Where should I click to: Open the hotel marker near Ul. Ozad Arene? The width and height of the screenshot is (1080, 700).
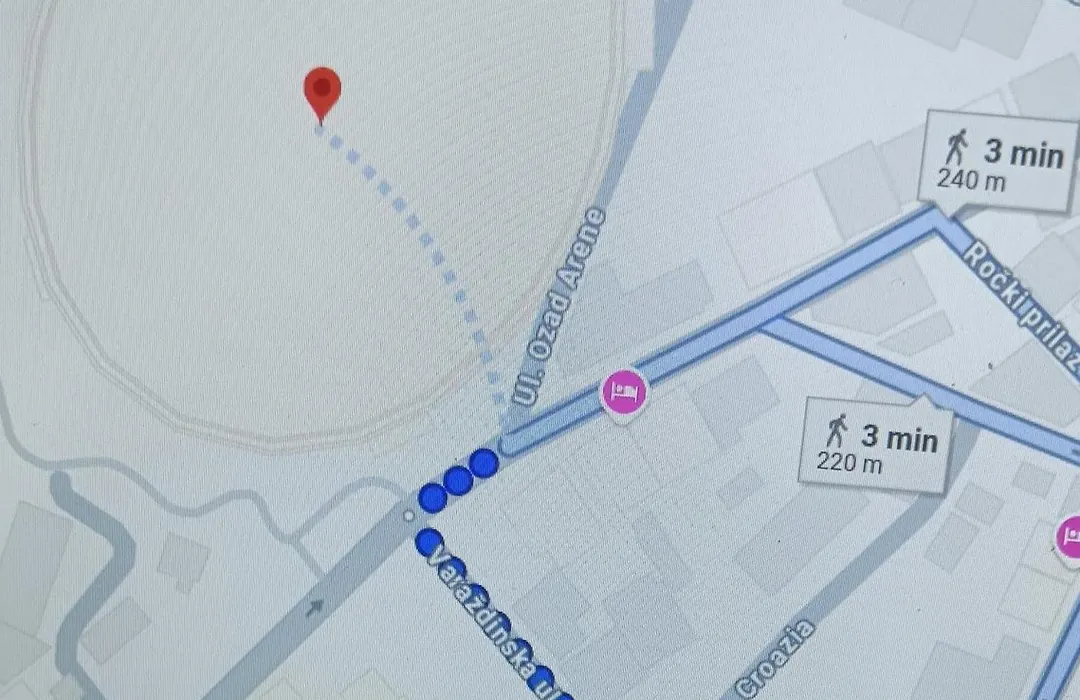[623, 391]
